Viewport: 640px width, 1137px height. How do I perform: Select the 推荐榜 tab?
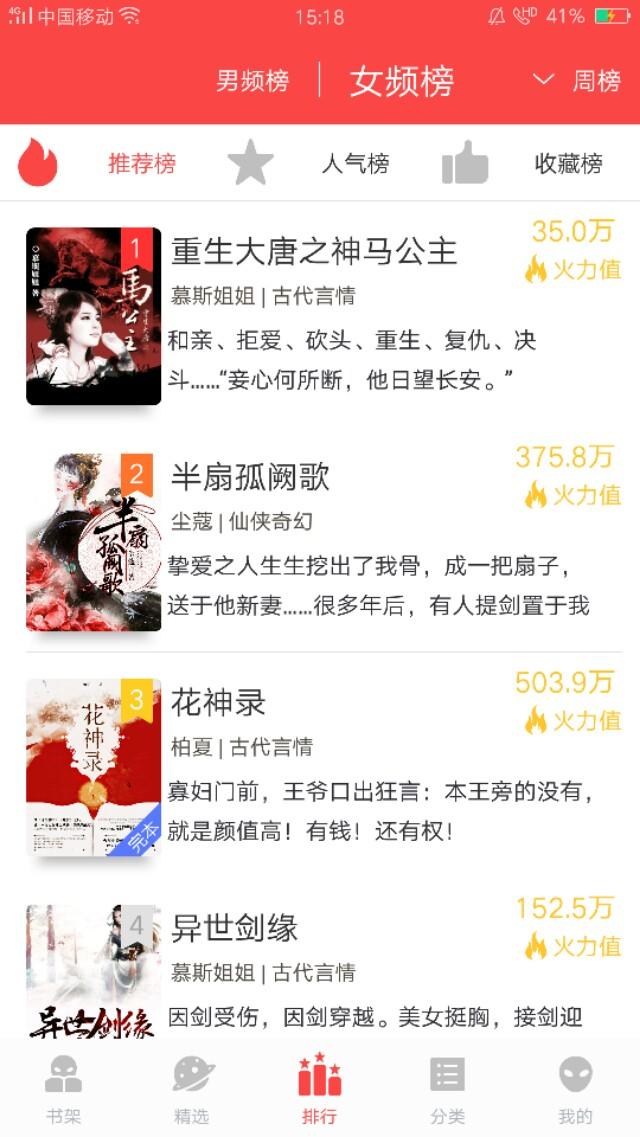(x=142, y=163)
